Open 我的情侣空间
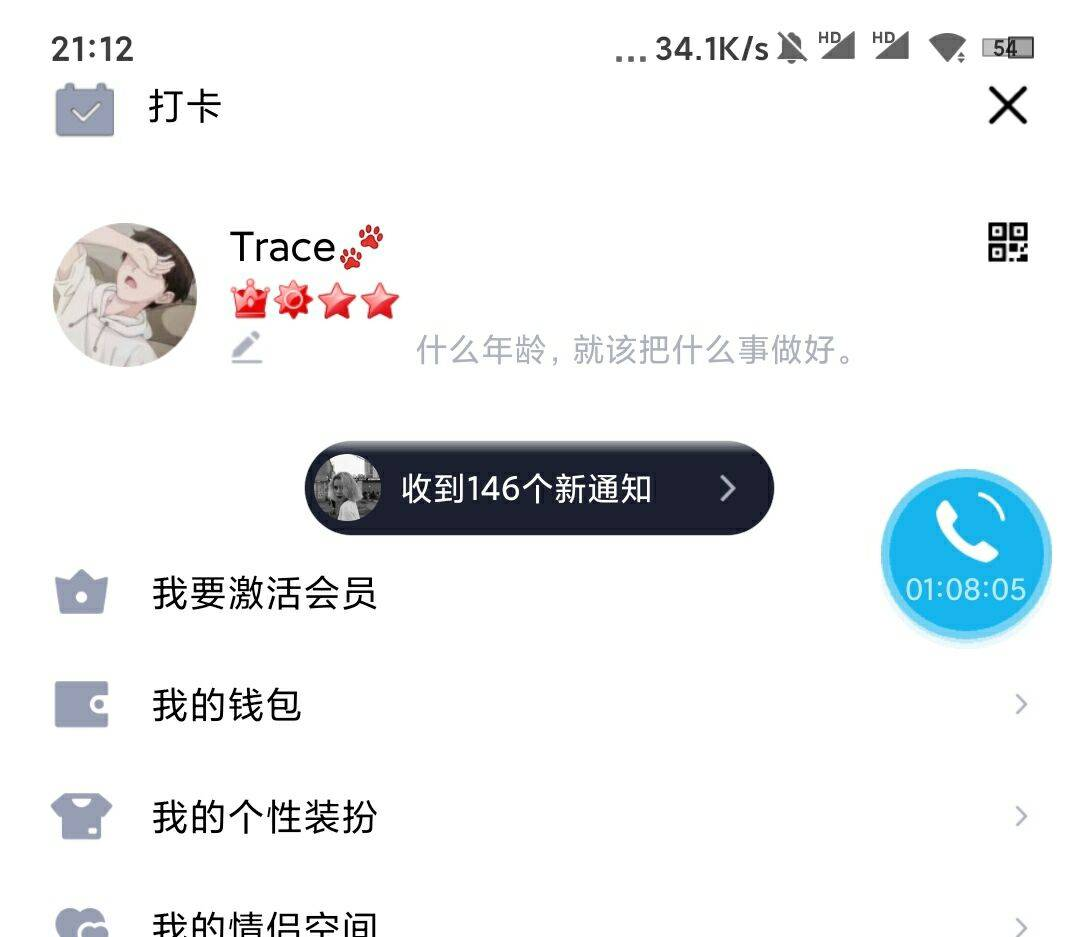Image resolution: width=1080 pixels, height=937 pixels. click(264, 922)
